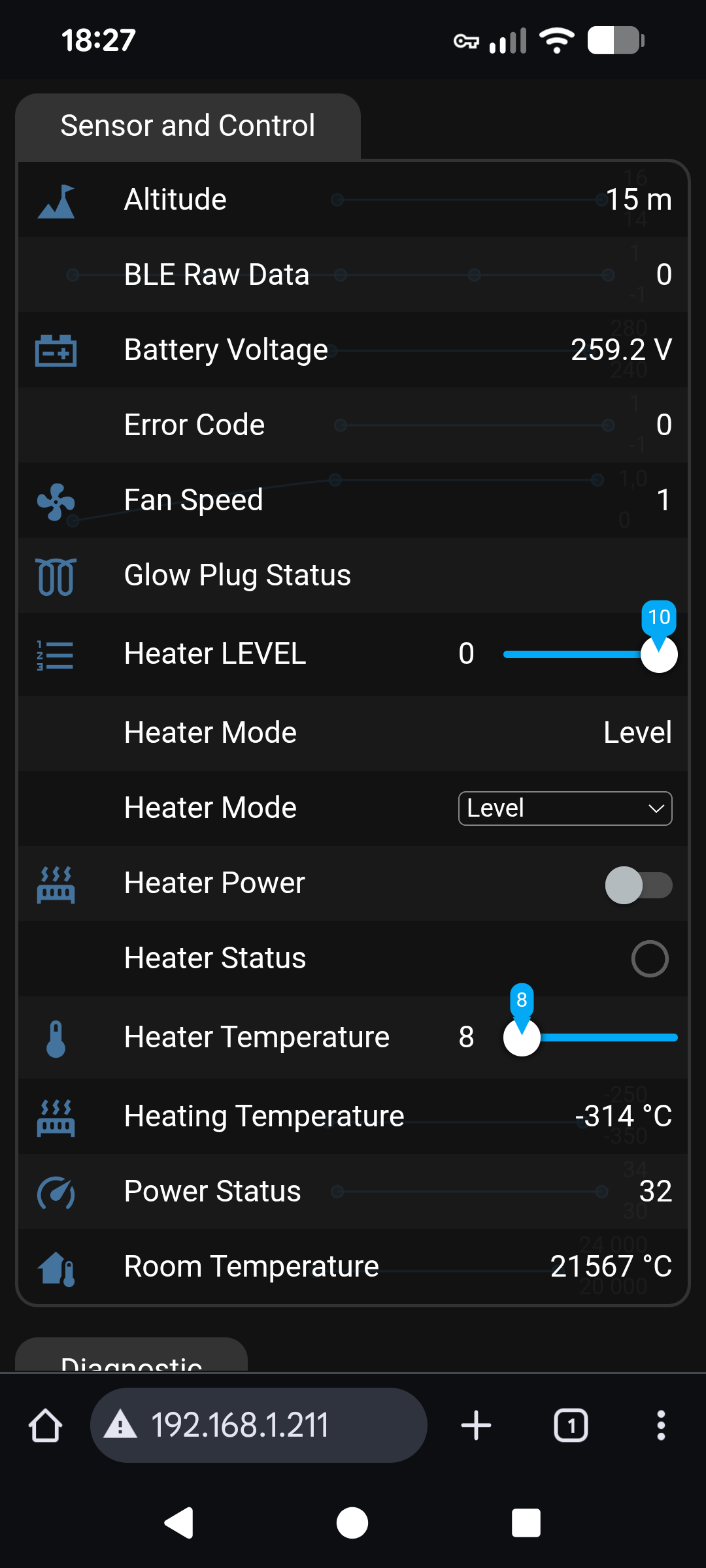Tap the Heater LEVEL slider track
This screenshot has width=706, height=1568.
click(575, 654)
